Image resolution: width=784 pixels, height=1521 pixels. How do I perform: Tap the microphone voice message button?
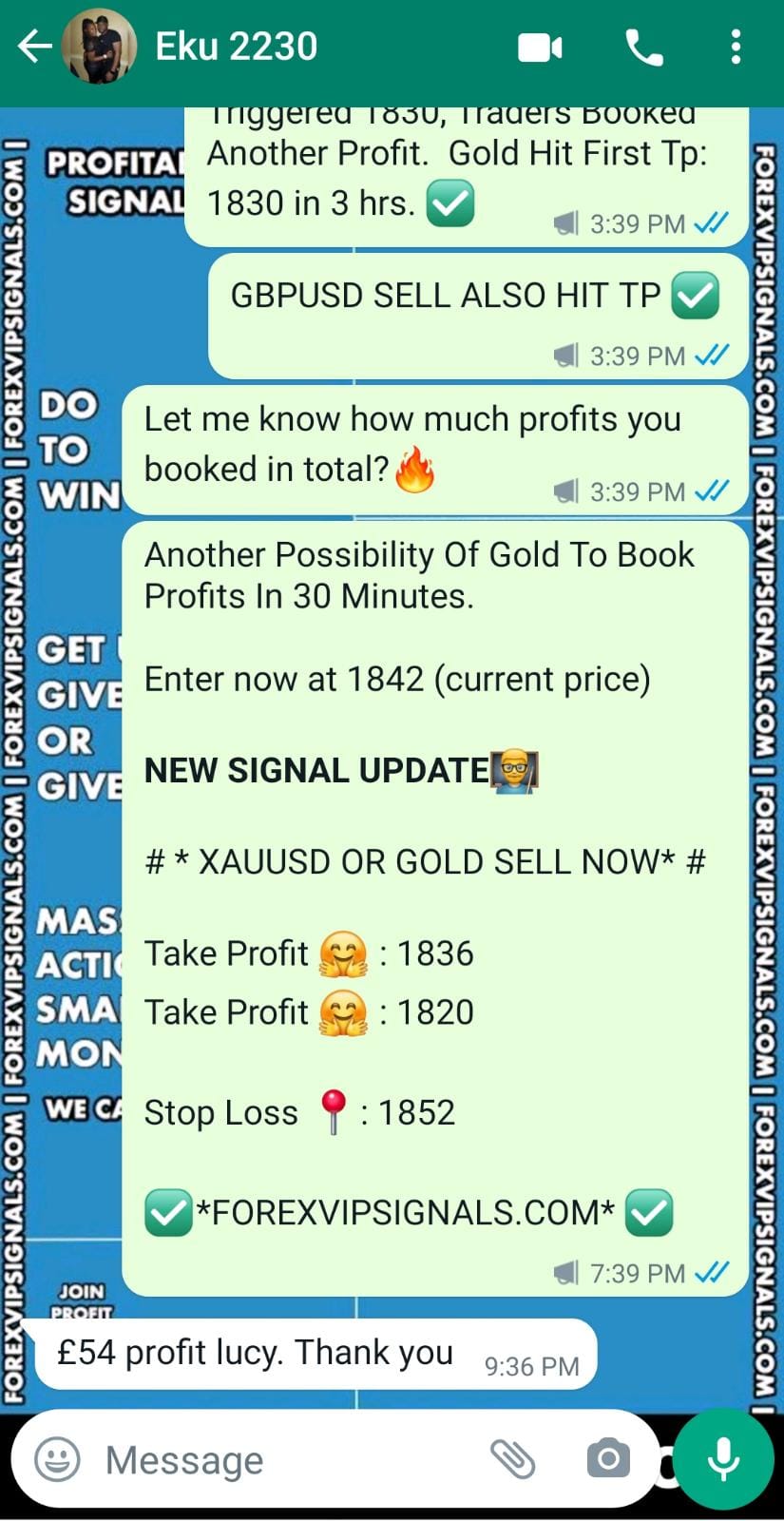pyautogui.click(x=724, y=1459)
